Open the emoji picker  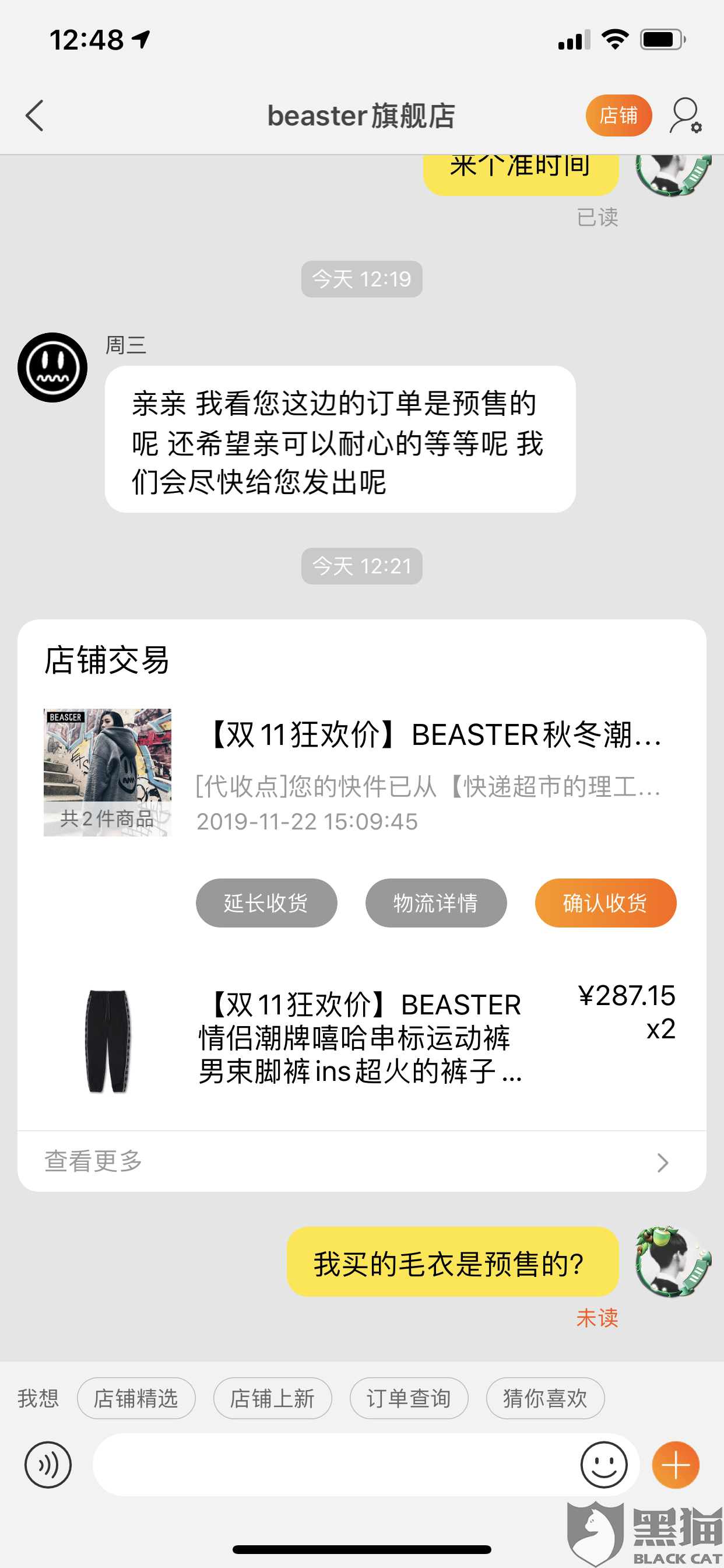pyautogui.click(x=603, y=1465)
